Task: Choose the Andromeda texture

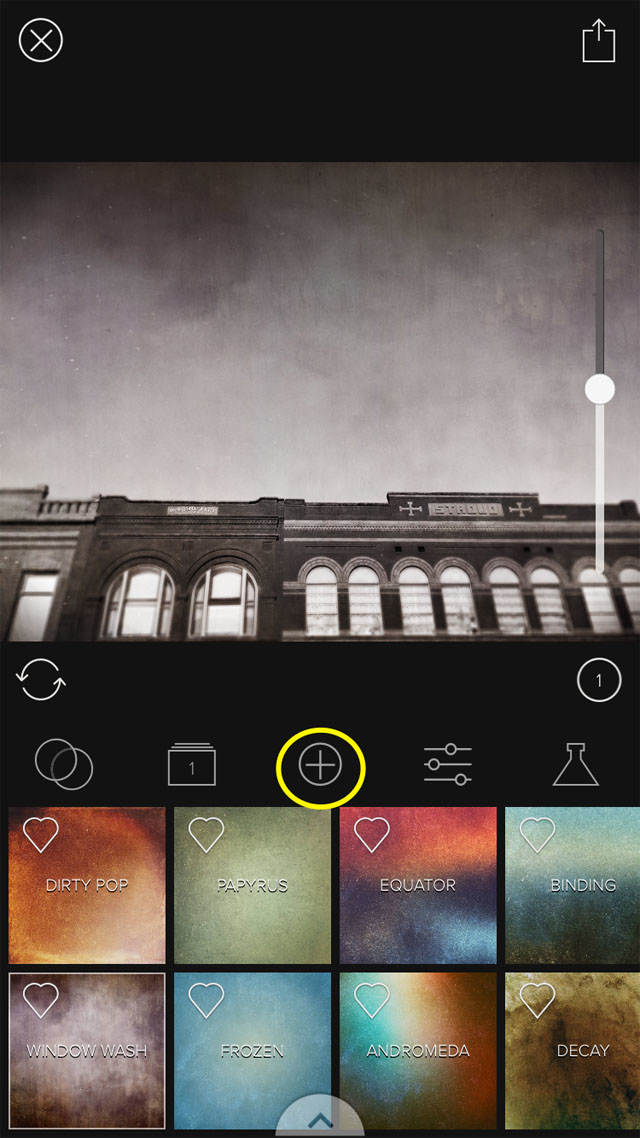Action: click(x=418, y=1051)
